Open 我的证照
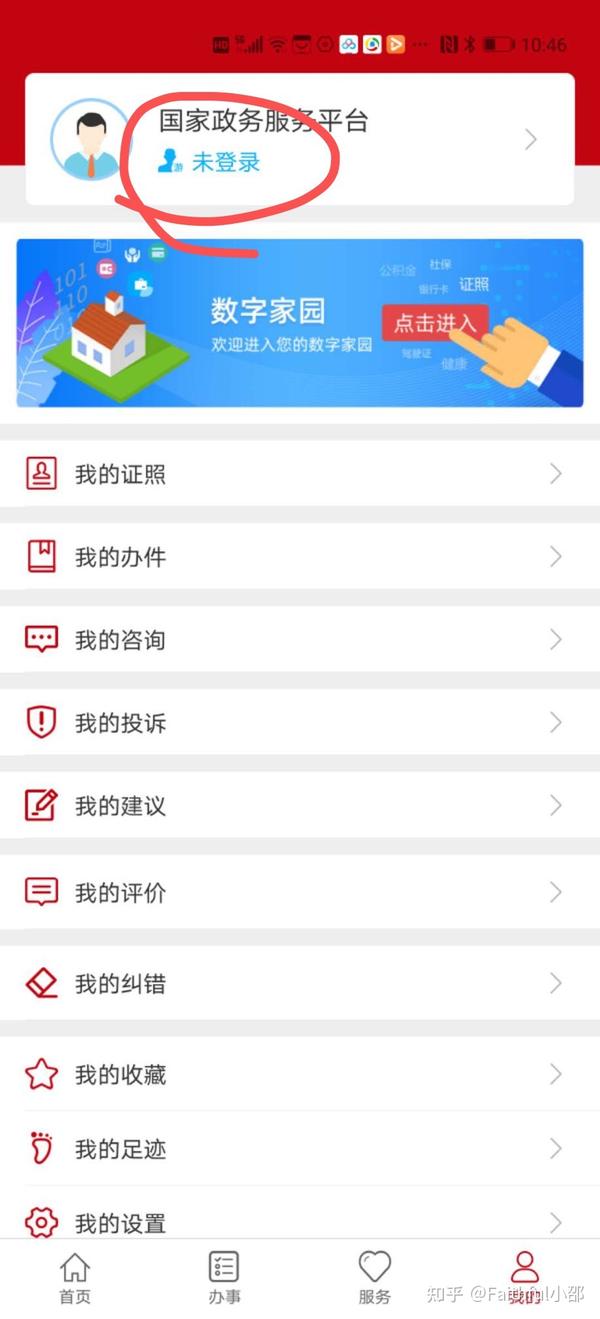The height and width of the screenshot is (1319, 600). [x=300, y=474]
